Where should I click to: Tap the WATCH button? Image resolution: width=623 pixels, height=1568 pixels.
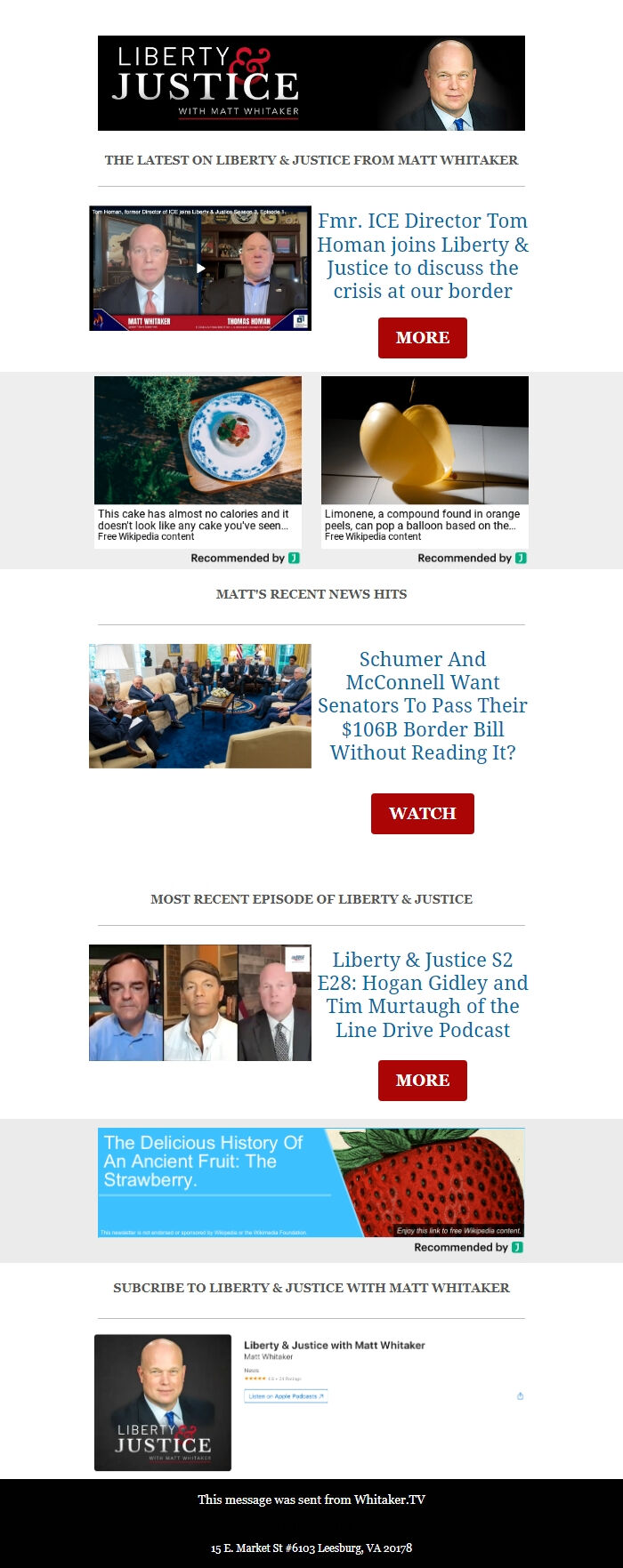click(422, 814)
